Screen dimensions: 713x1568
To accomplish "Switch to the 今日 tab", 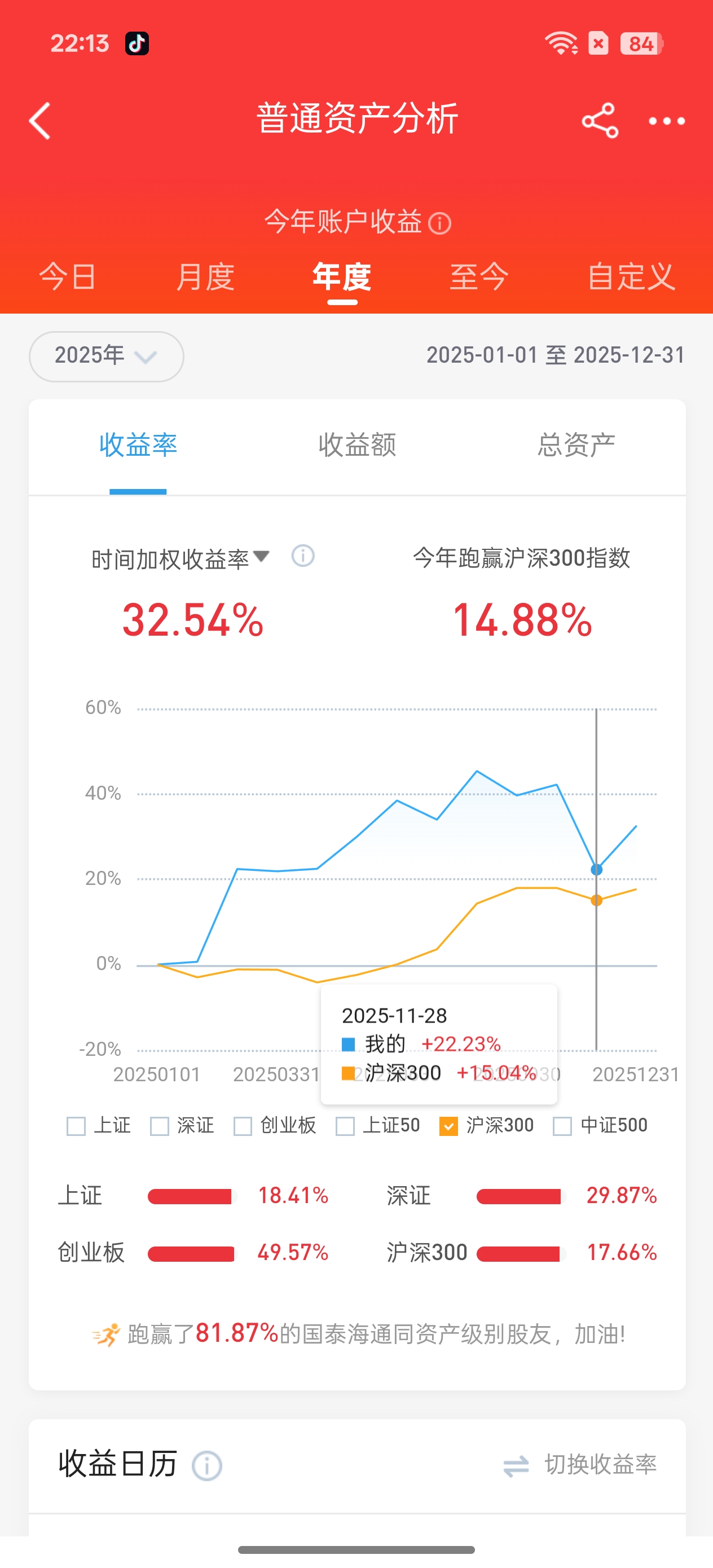I will 68,277.
